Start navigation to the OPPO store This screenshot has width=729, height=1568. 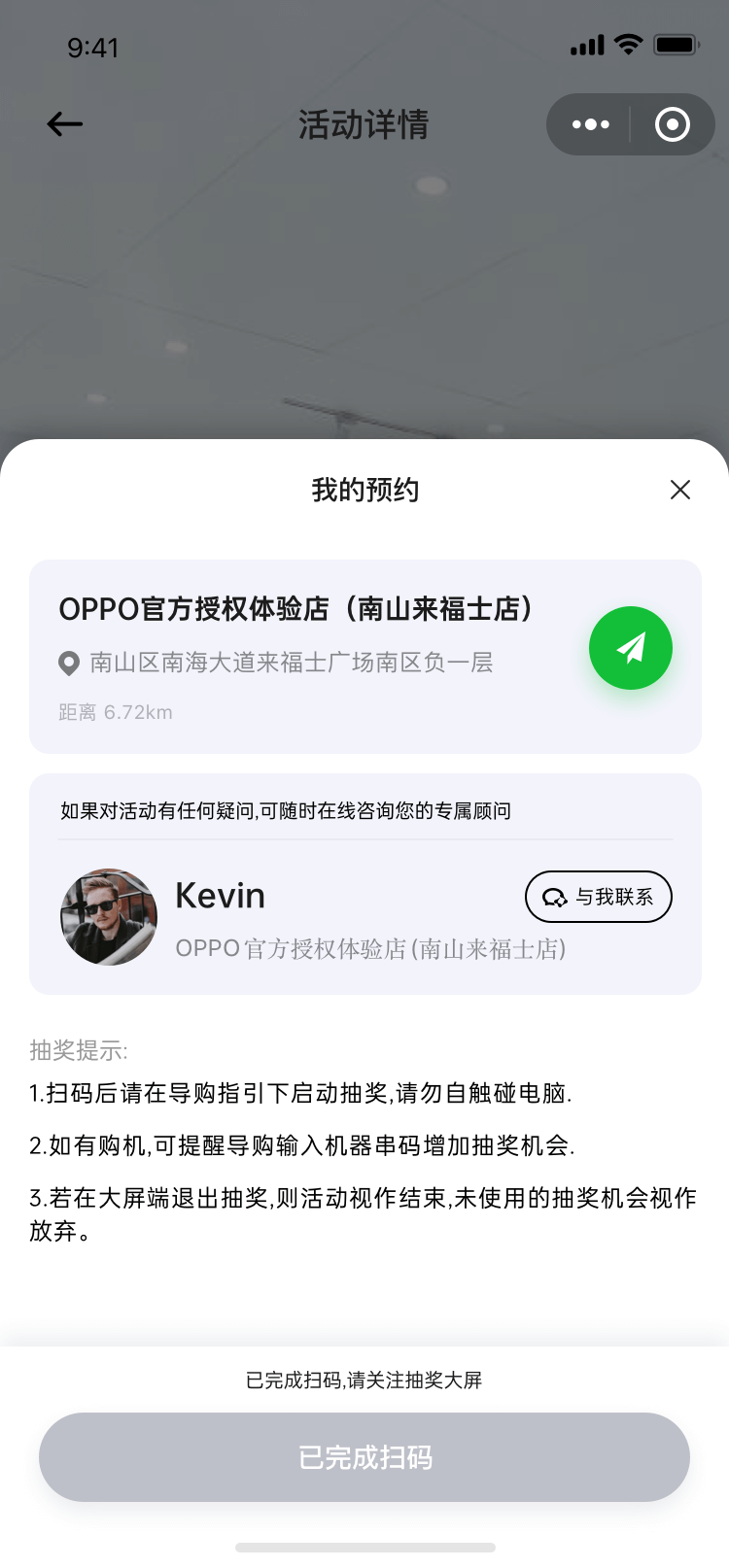pyautogui.click(x=631, y=648)
